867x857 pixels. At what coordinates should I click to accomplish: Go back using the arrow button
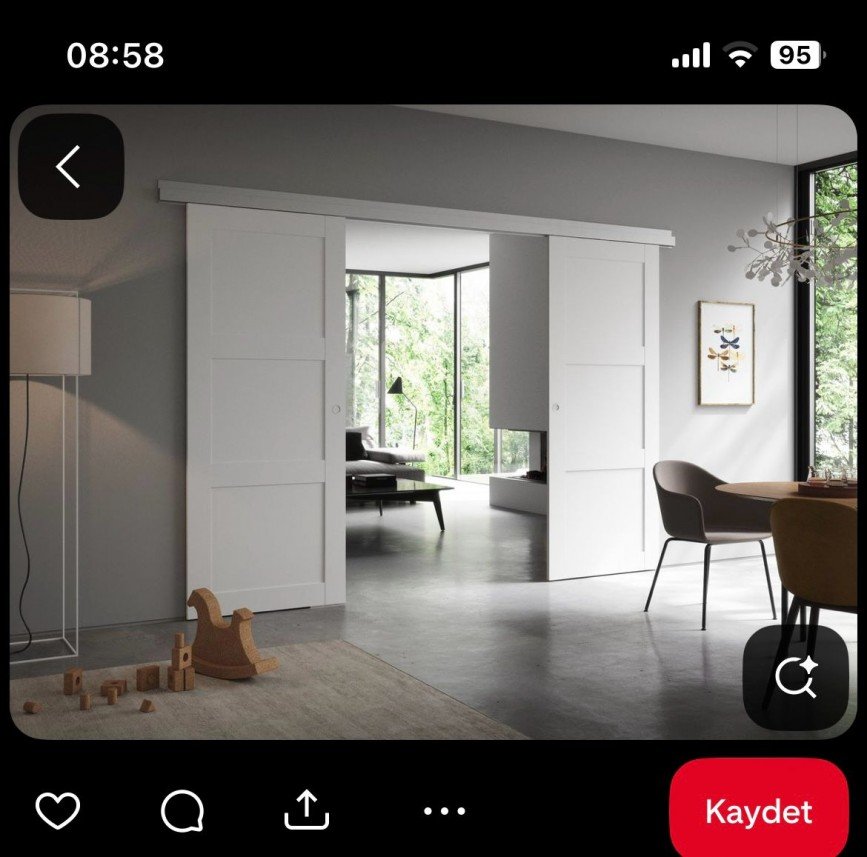point(70,166)
